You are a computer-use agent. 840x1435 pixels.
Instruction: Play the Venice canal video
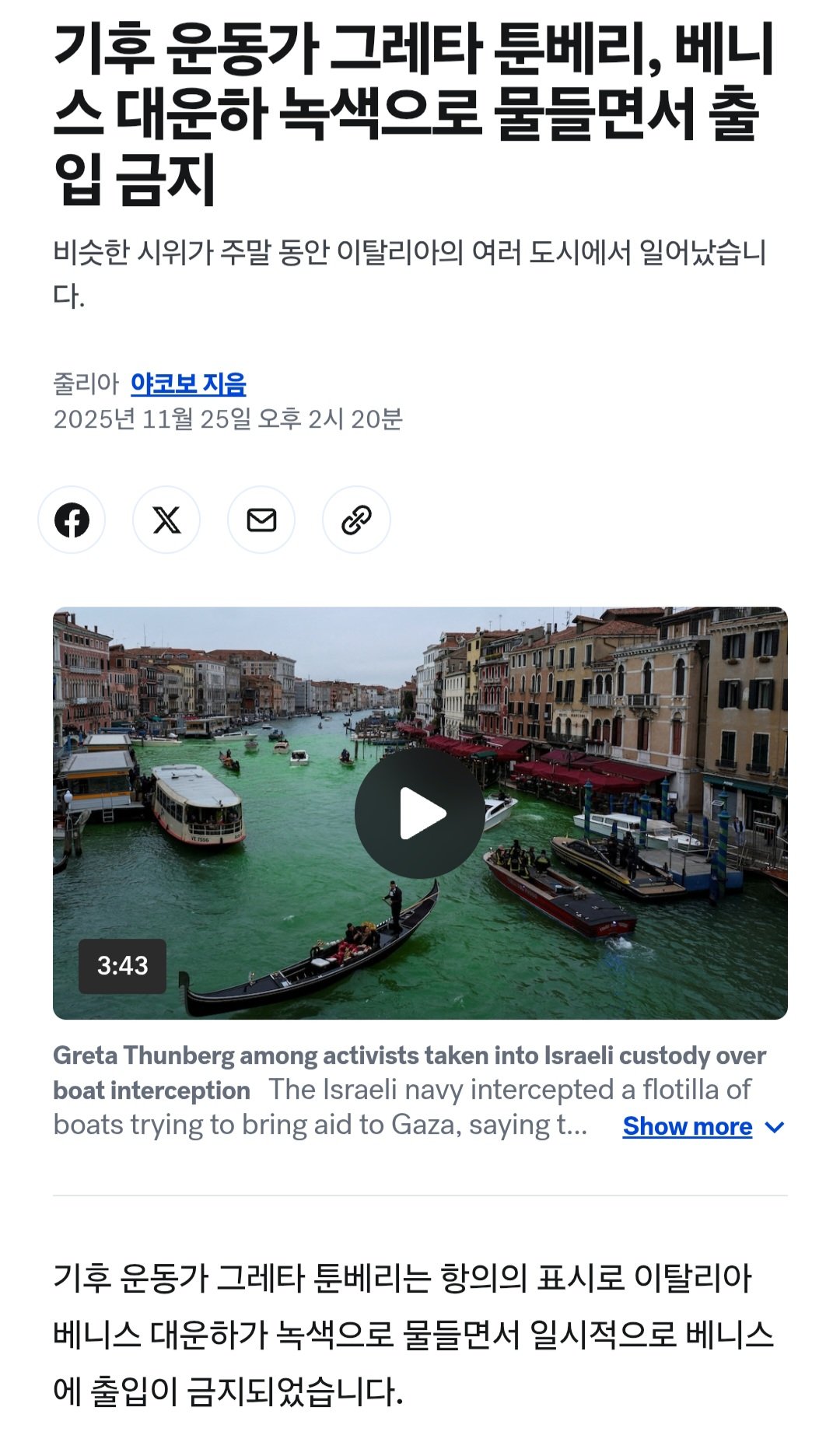point(420,813)
